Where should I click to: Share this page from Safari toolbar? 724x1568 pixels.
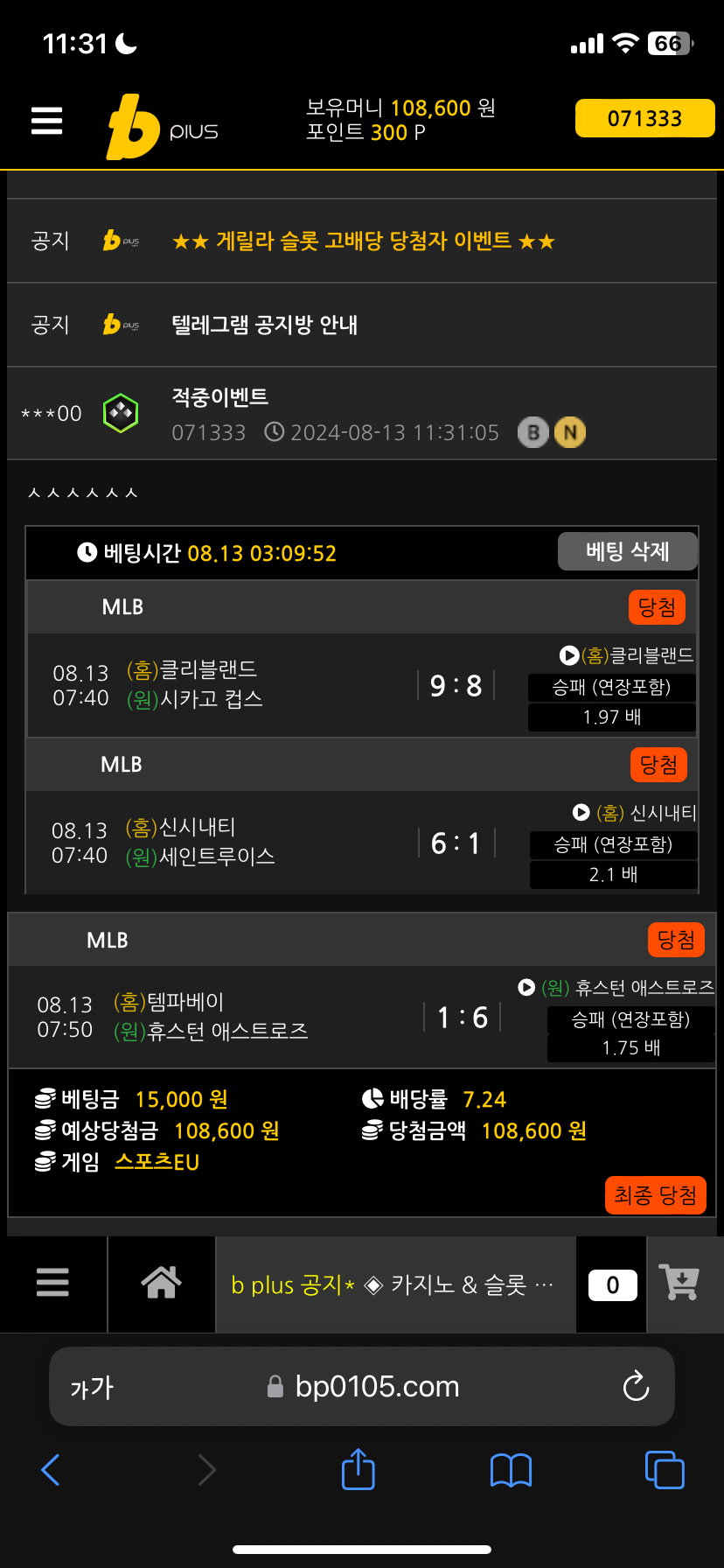point(358,1468)
